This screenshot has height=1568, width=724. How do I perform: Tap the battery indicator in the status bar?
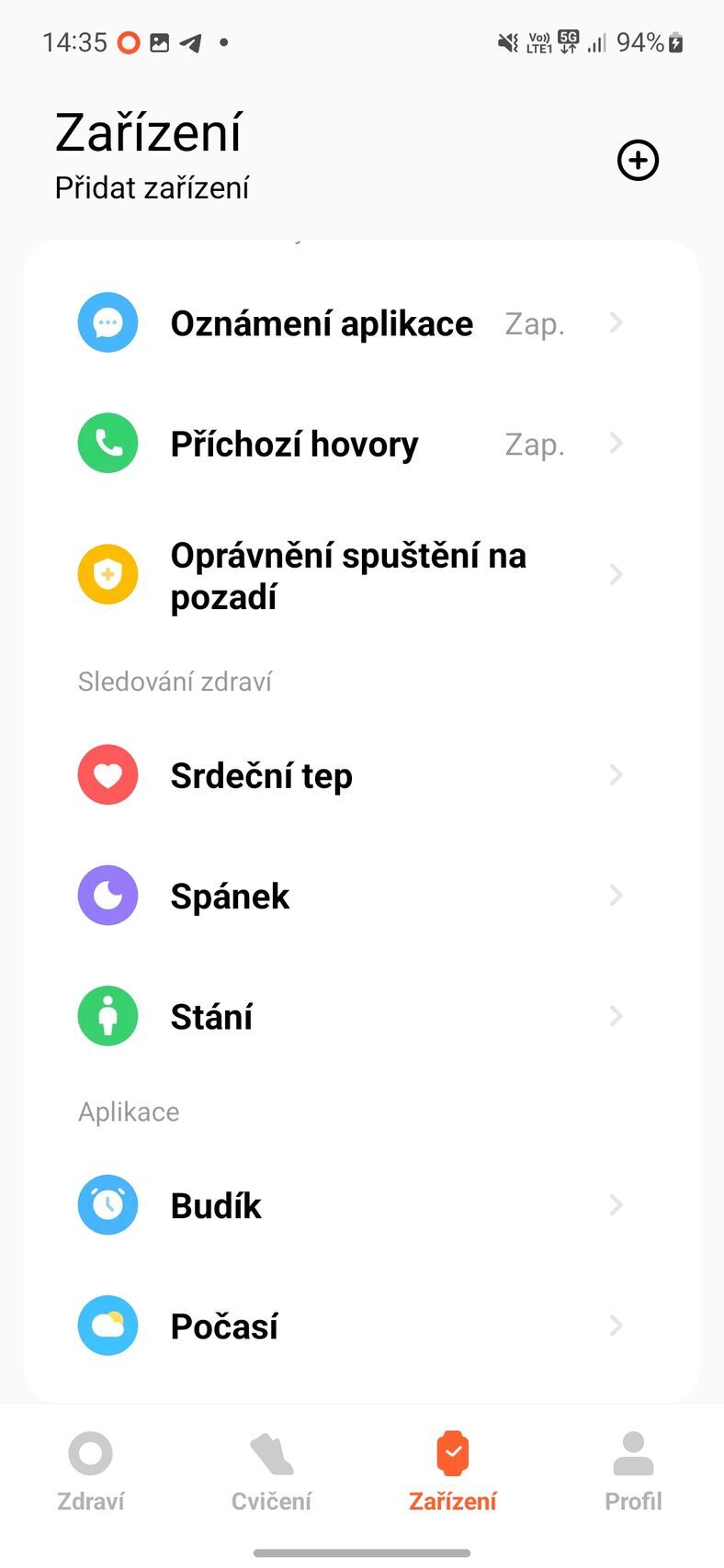(x=673, y=41)
